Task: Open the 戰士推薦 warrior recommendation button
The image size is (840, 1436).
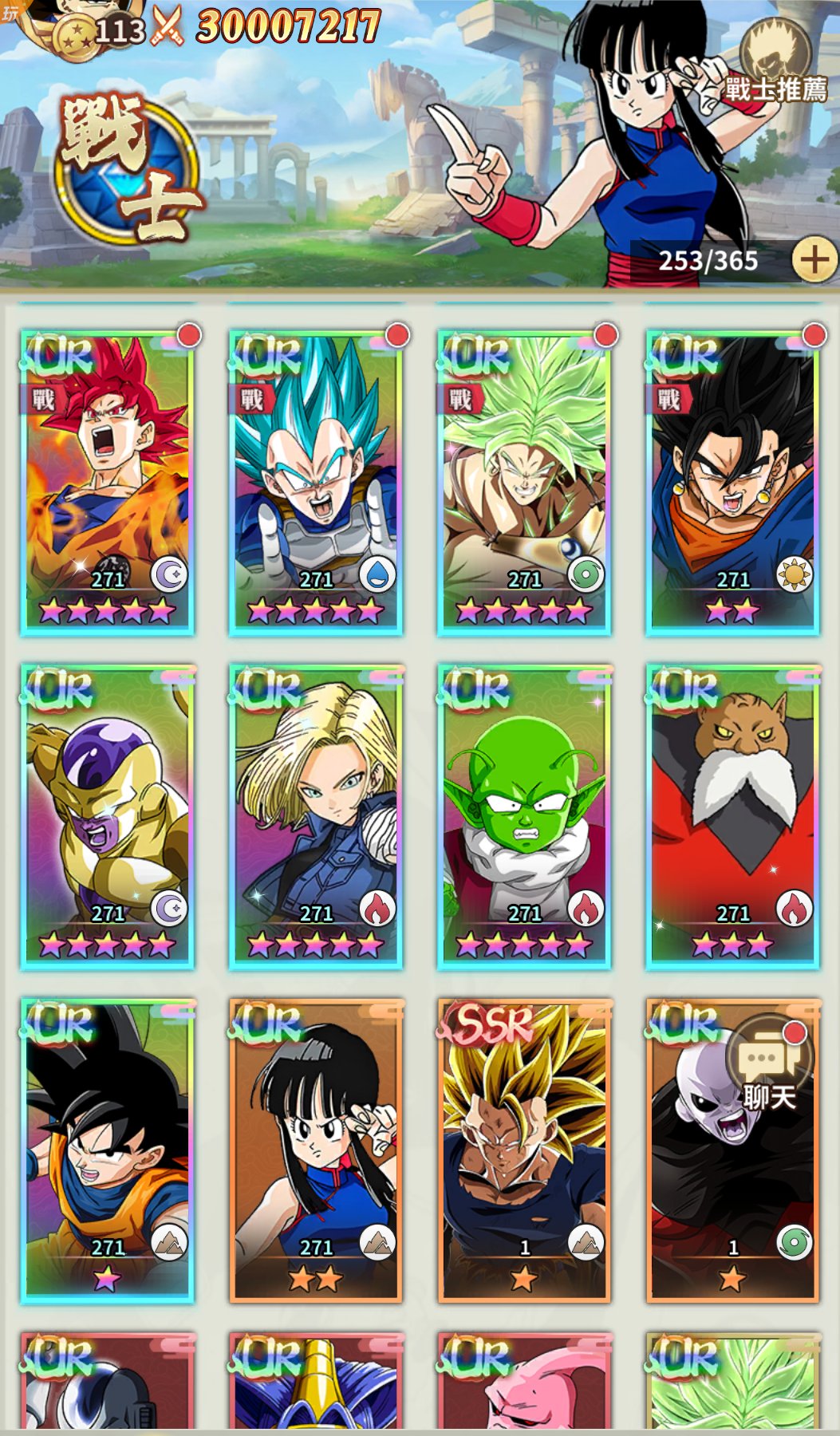Action: tap(775, 65)
